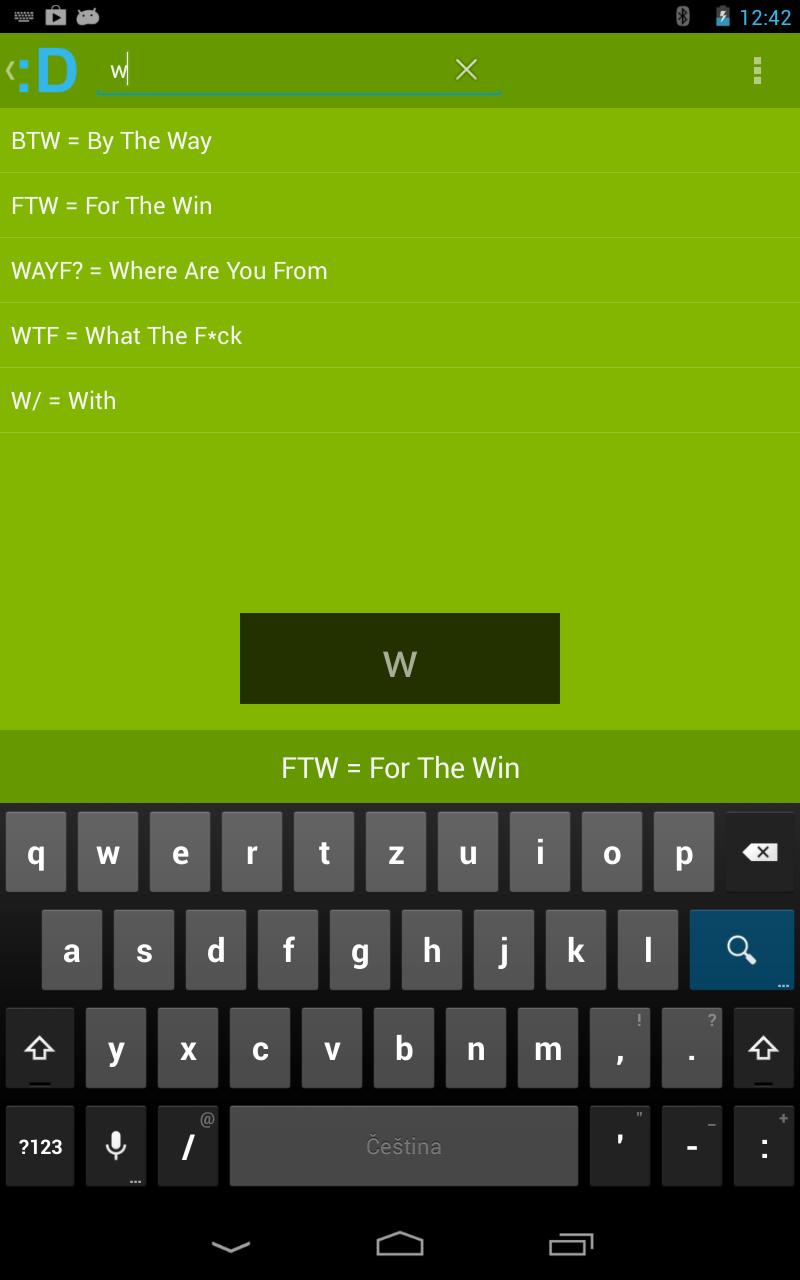Switch keyboard to ?123 symbols
Screen dimensions: 800x1280
pos(40,1146)
